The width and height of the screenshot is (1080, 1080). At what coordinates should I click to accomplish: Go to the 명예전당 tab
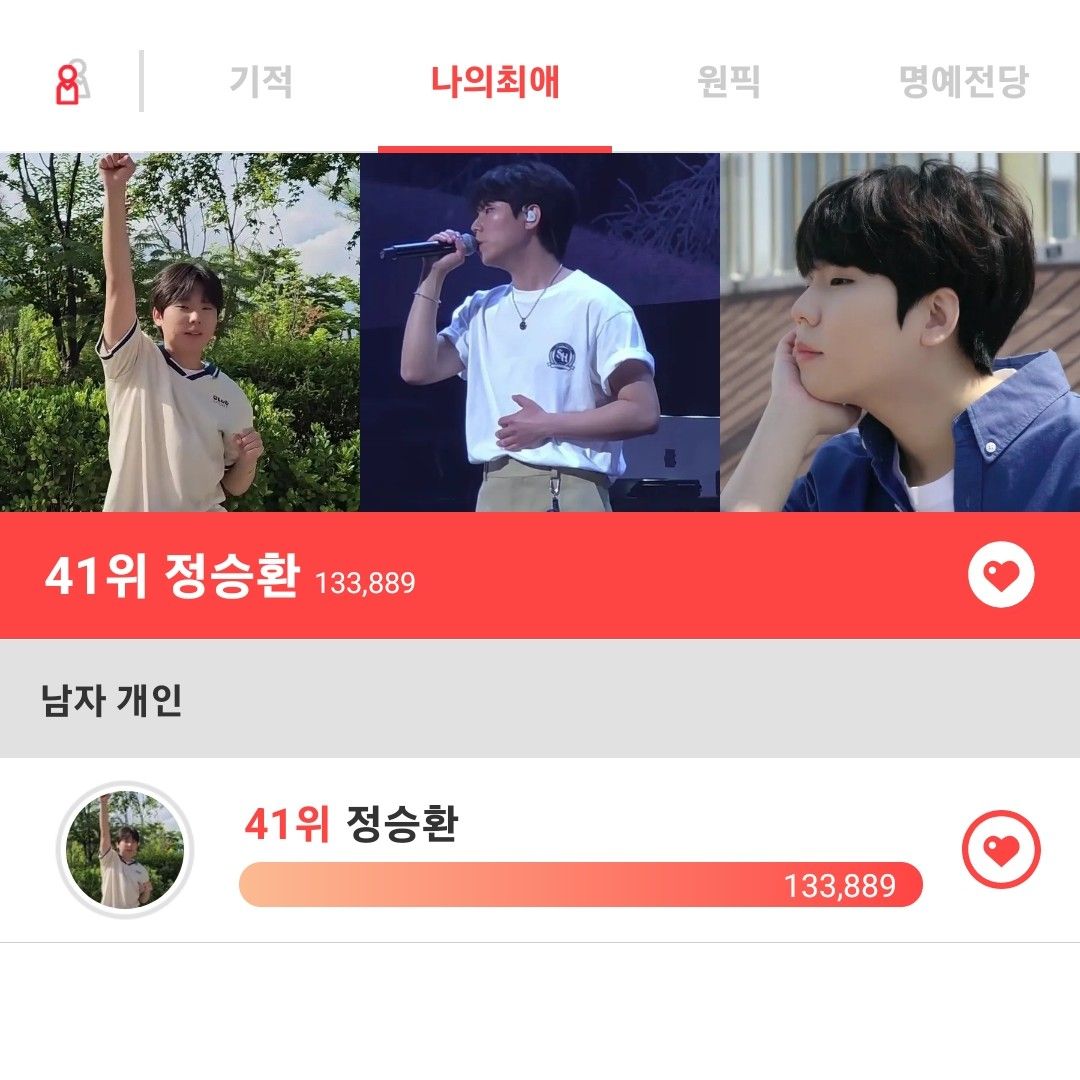(x=963, y=82)
